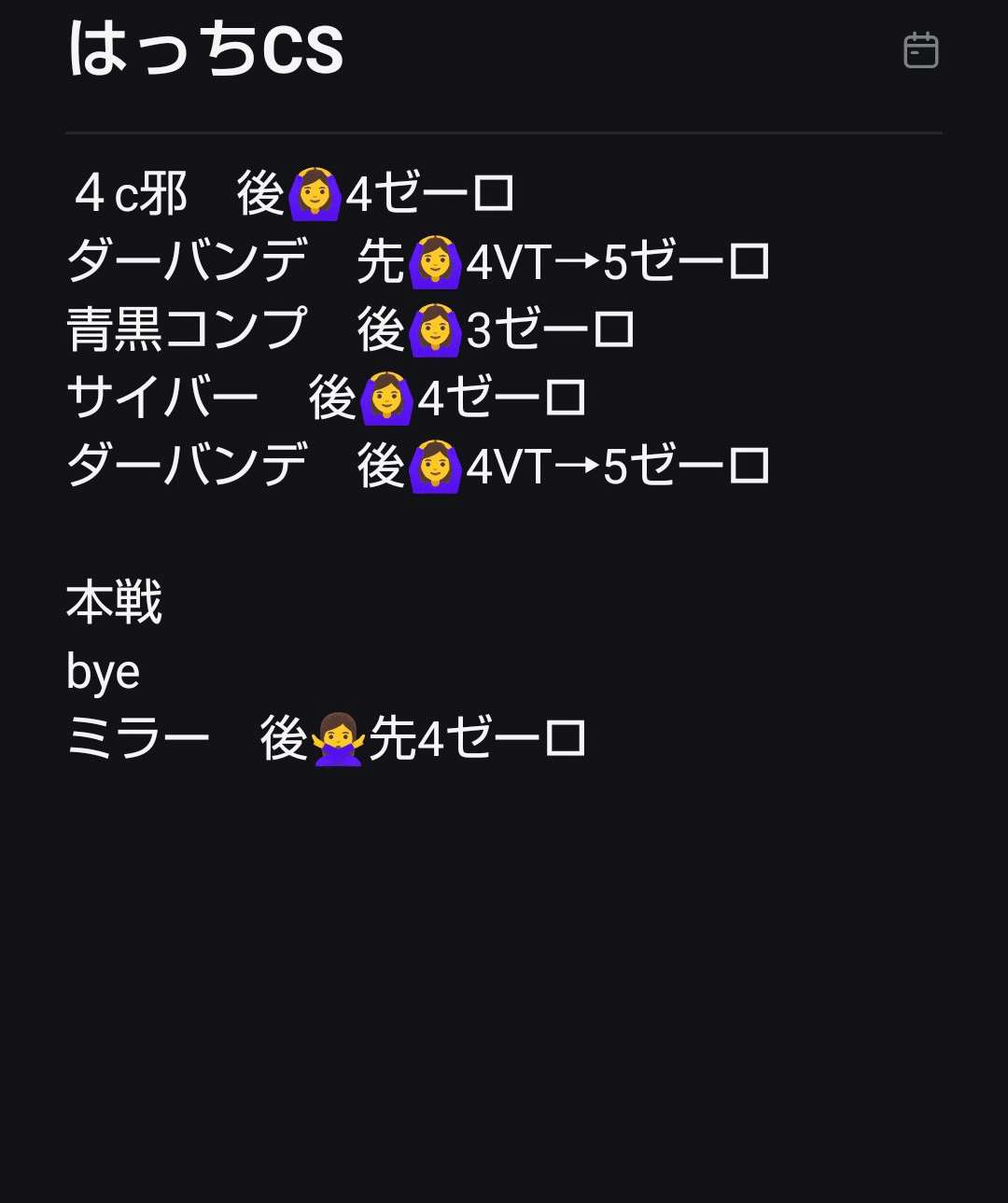Click the 4c邪 result line
The image size is (1008, 1203).
click(289, 194)
